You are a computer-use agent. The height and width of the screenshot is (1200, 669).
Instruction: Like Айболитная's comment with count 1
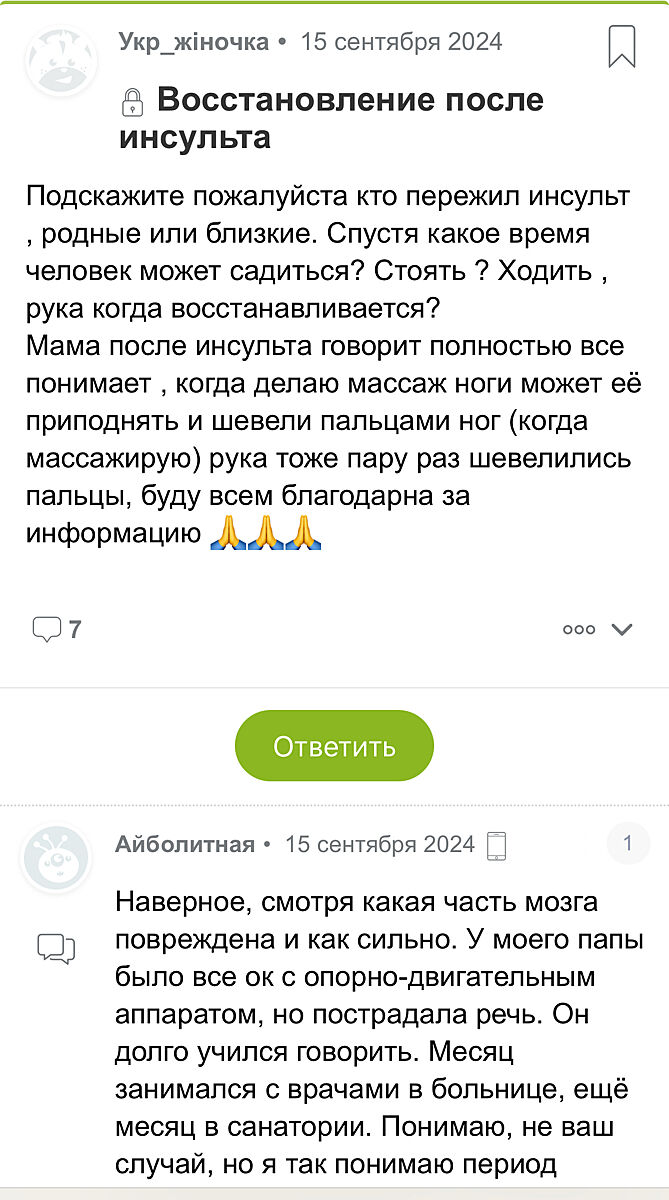coord(628,844)
